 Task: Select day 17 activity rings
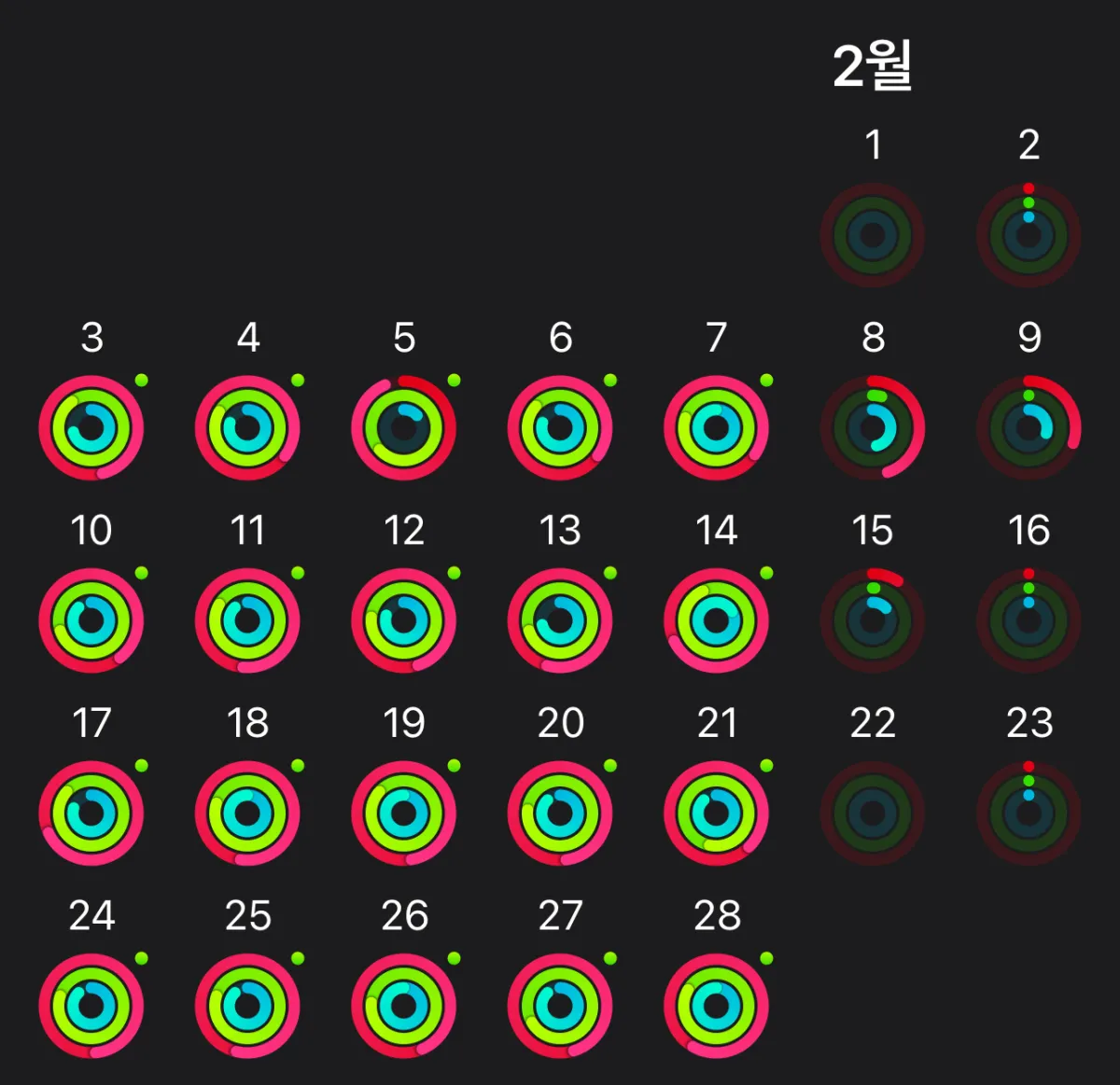(x=91, y=814)
